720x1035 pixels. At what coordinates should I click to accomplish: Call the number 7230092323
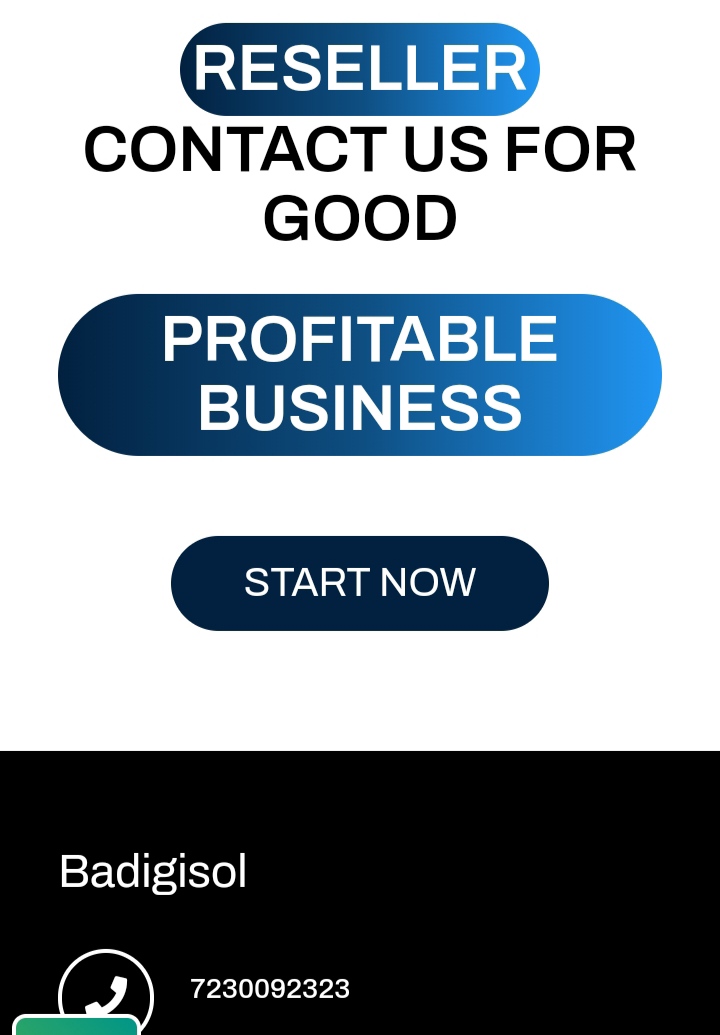(269, 989)
